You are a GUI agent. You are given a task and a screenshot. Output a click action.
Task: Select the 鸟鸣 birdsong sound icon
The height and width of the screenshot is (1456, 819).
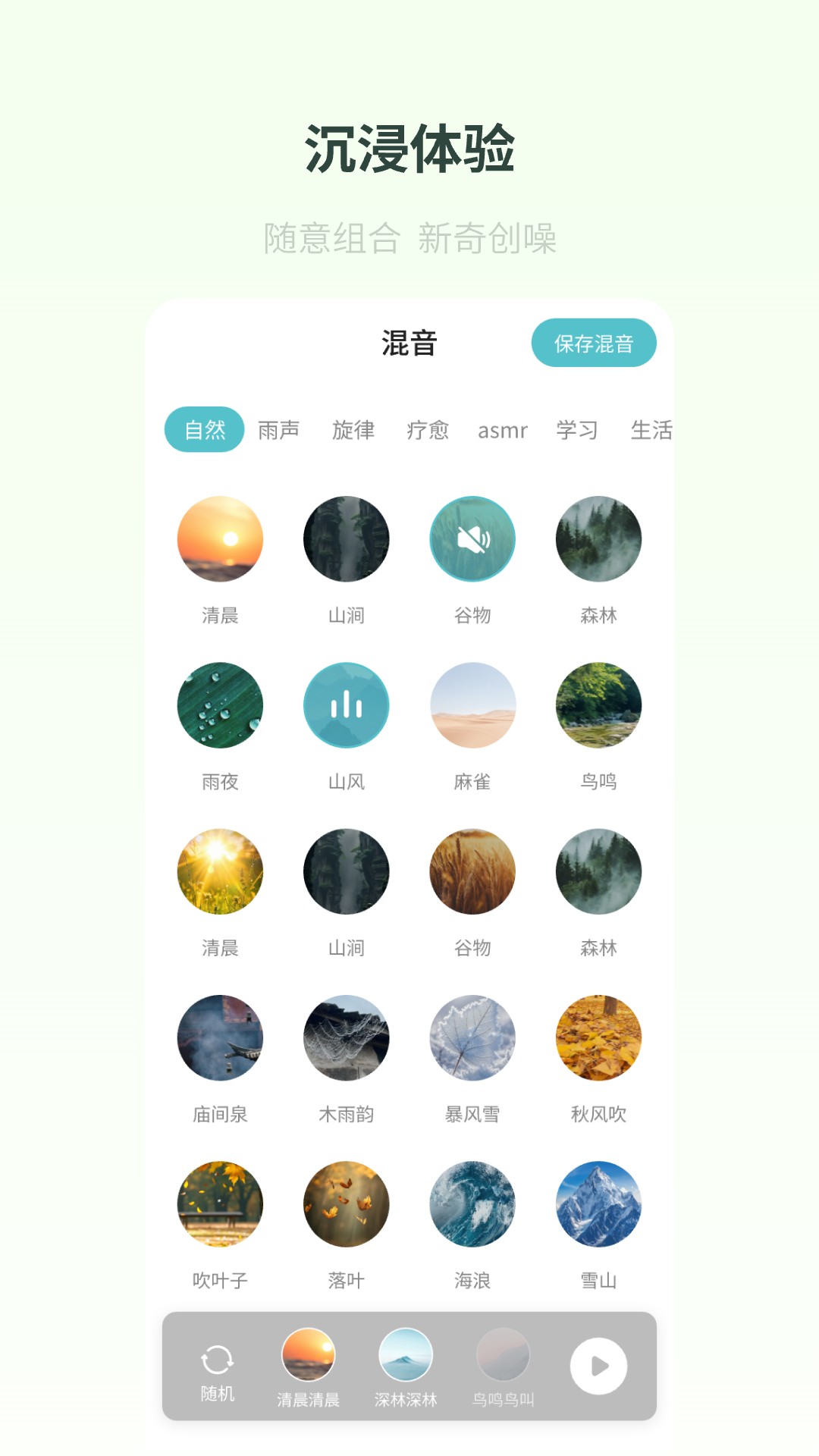point(598,704)
